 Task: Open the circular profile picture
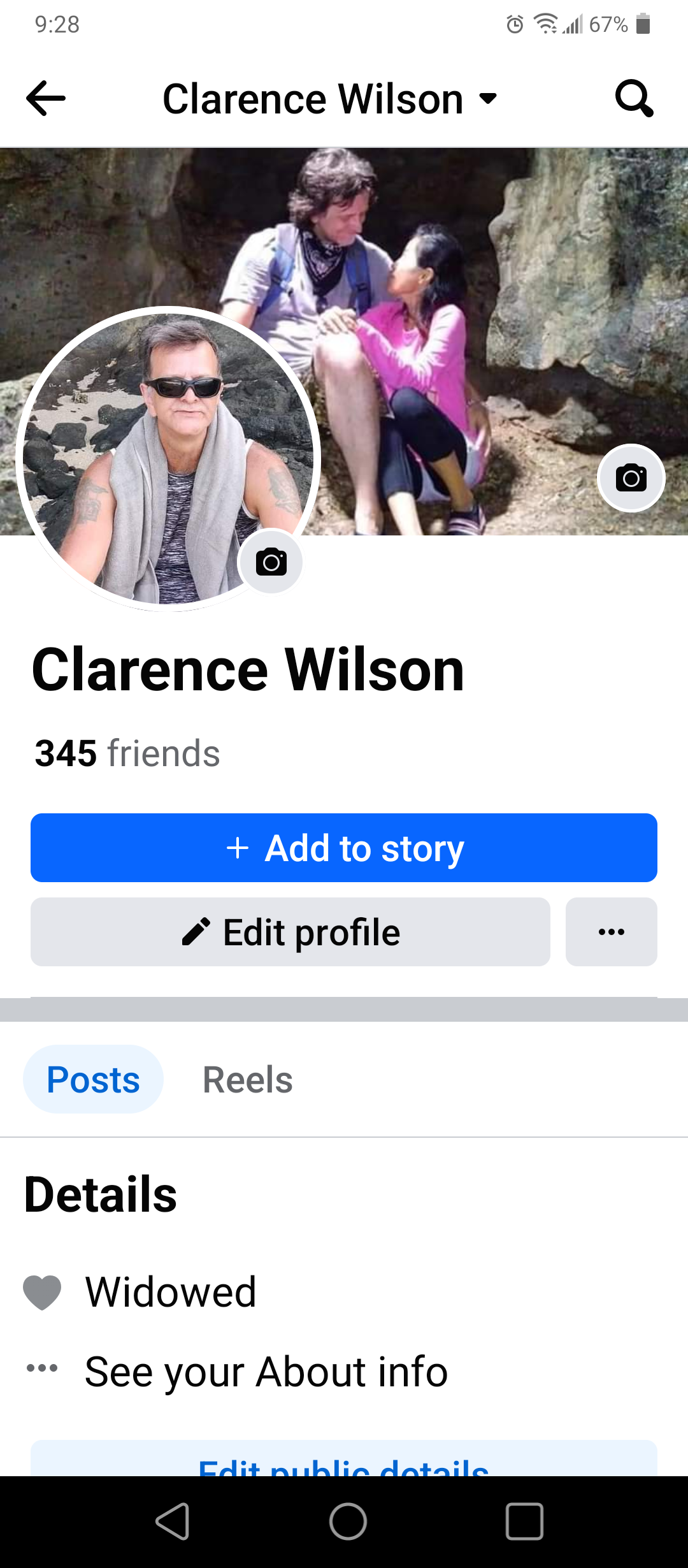pyautogui.click(x=169, y=459)
